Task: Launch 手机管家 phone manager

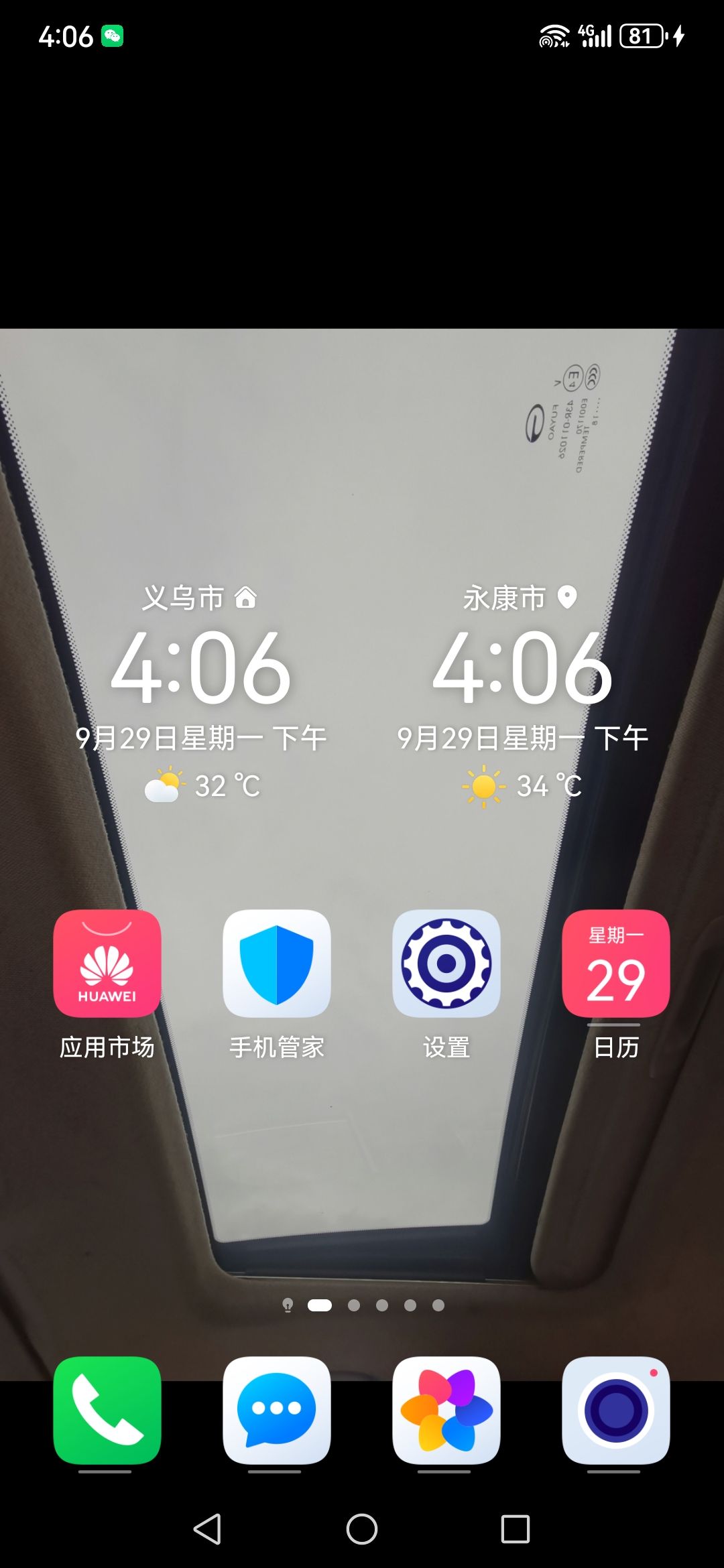Action: point(276,964)
